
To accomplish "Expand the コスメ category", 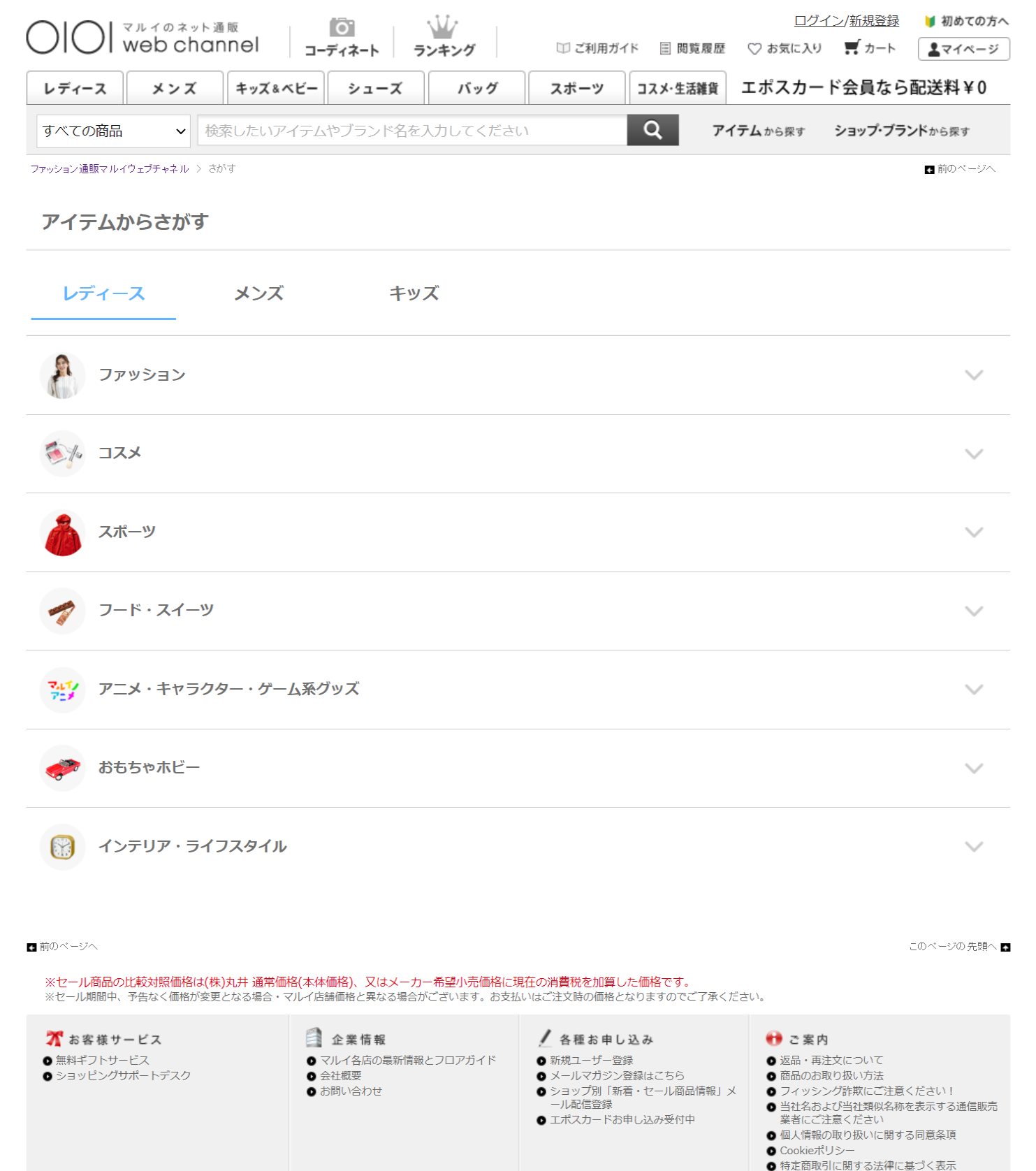I will point(518,453).
